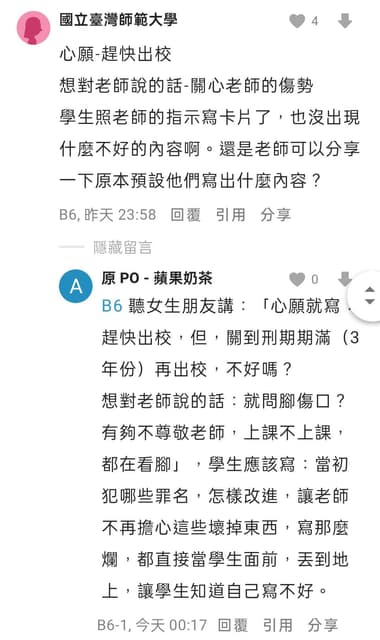Downvote comment B6 with the down arrow
Screen dimensions: 380x640
(x=345, y=21)
